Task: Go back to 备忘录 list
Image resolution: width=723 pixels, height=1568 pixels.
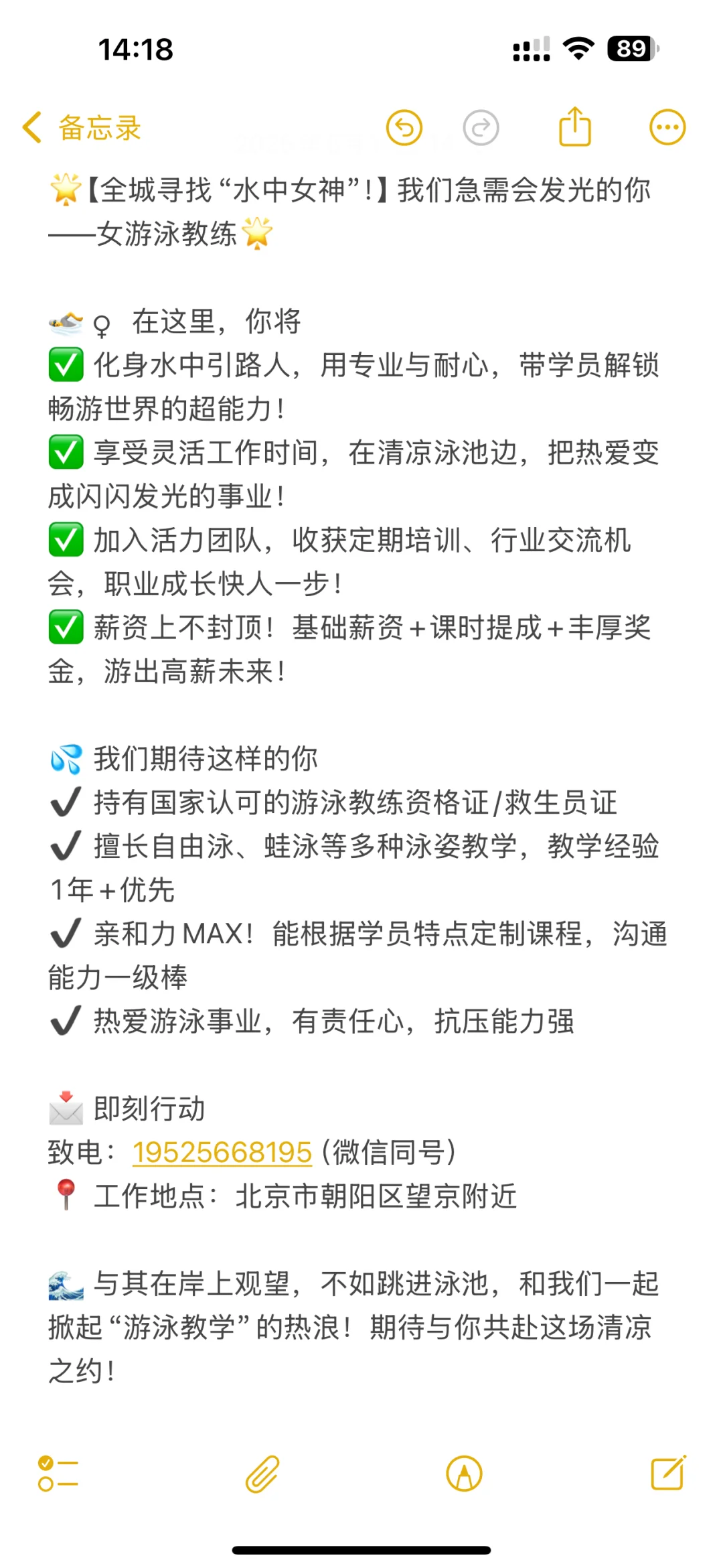Action: [x=82, y=127]
